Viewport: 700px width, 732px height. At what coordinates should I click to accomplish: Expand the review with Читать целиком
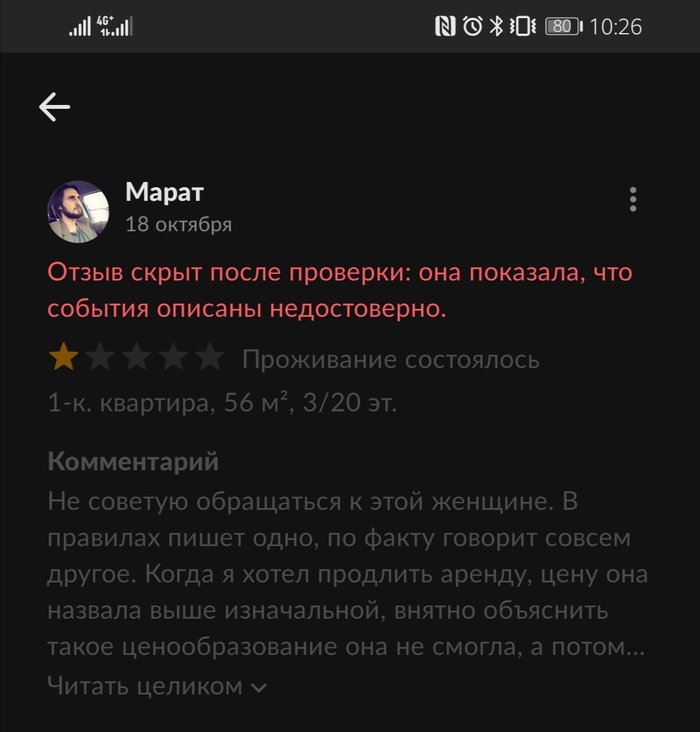point(157,686)
